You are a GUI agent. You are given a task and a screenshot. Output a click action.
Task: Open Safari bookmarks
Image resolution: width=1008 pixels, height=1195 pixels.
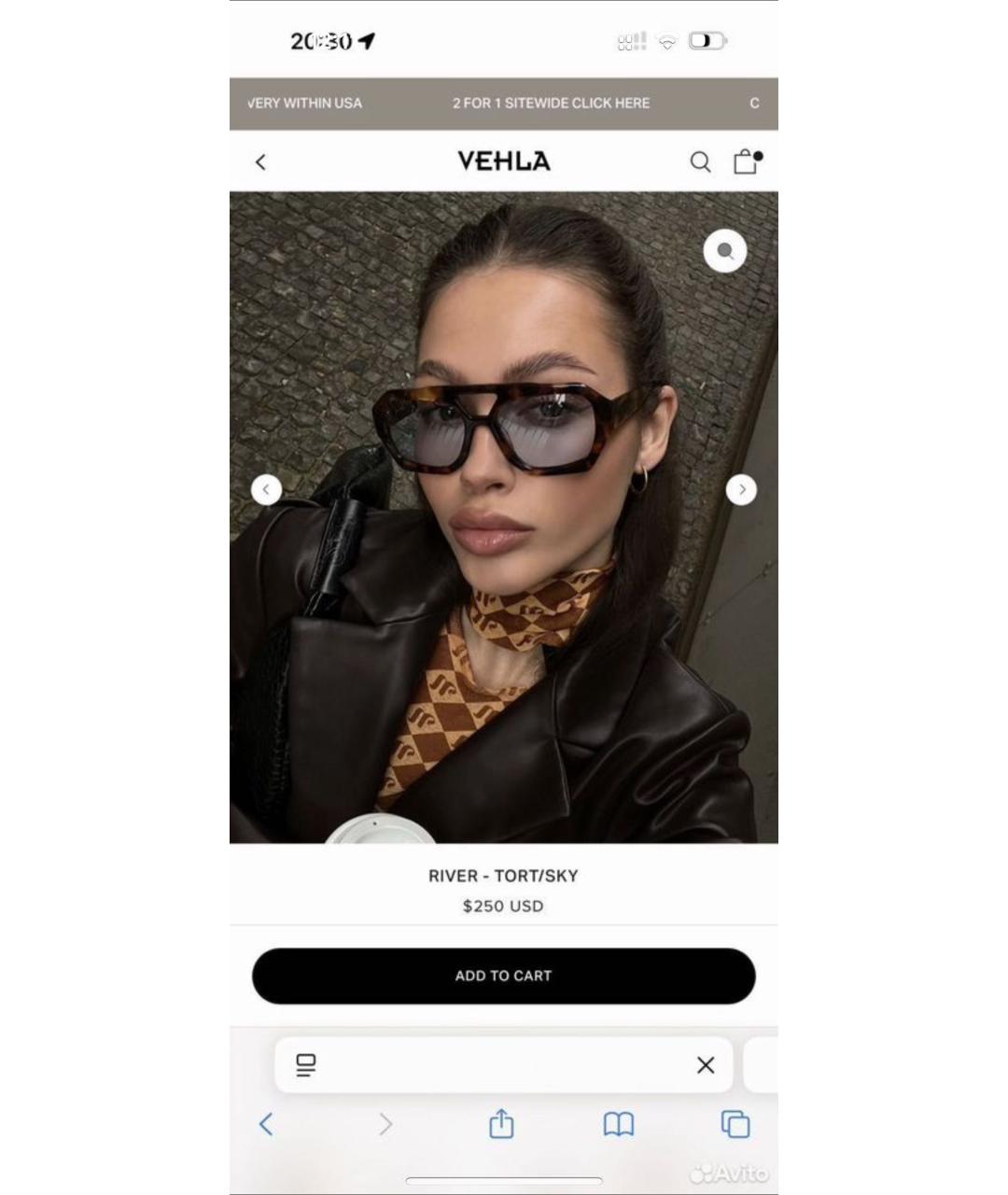[618, 1124]
